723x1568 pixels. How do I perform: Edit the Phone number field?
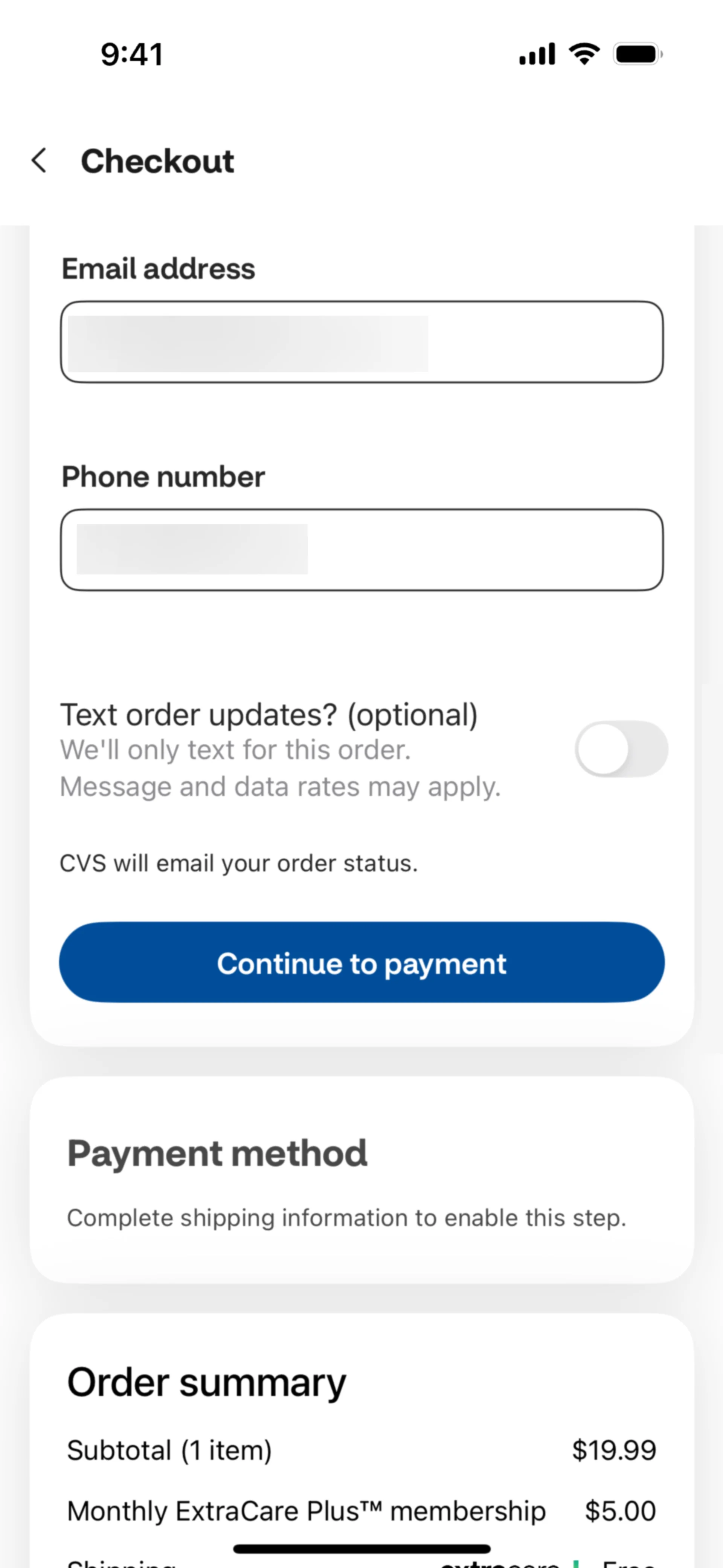coord(361,550)
